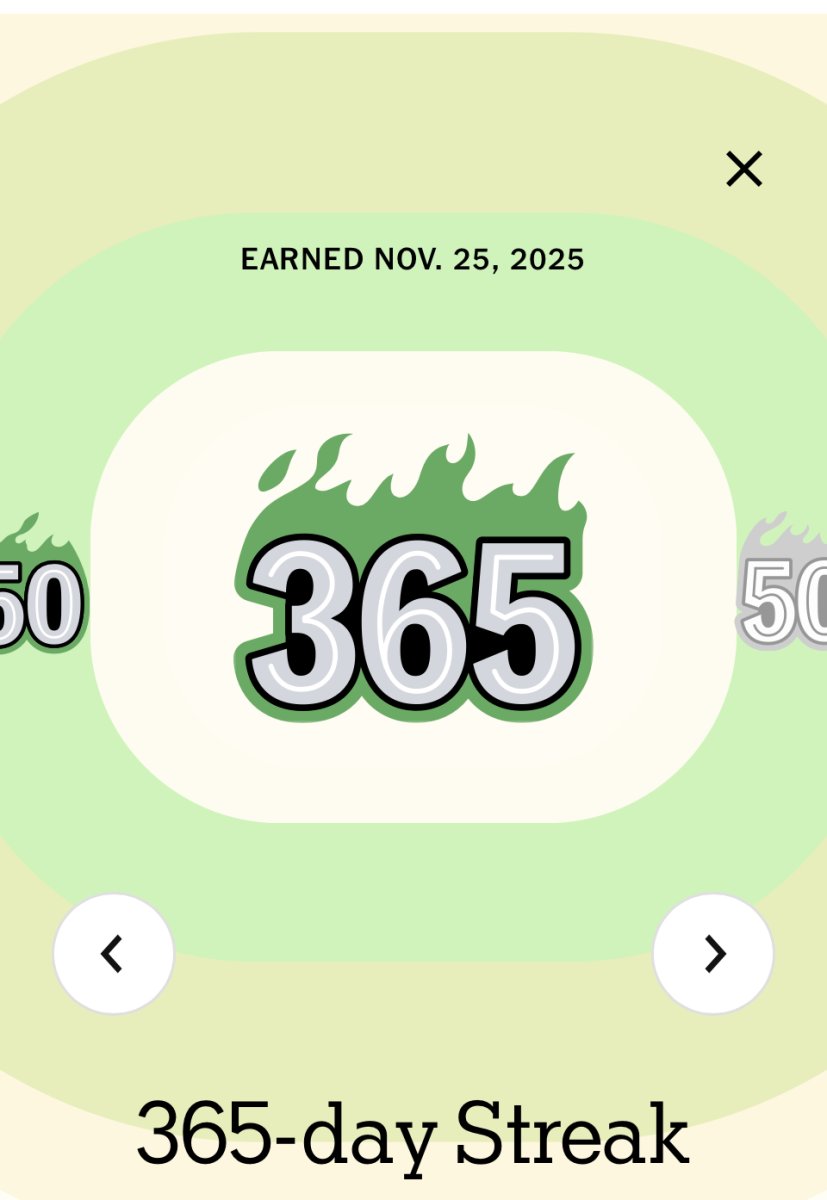
Task: Close the streak badge view
Action: (744, 169)
